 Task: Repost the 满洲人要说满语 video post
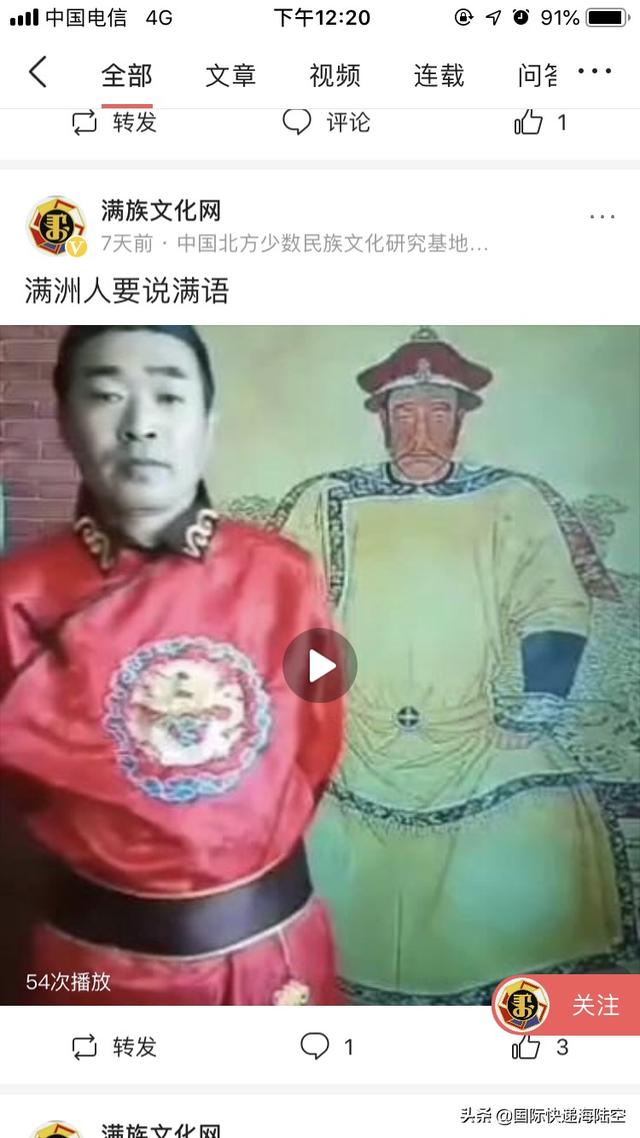(115, 1047)
